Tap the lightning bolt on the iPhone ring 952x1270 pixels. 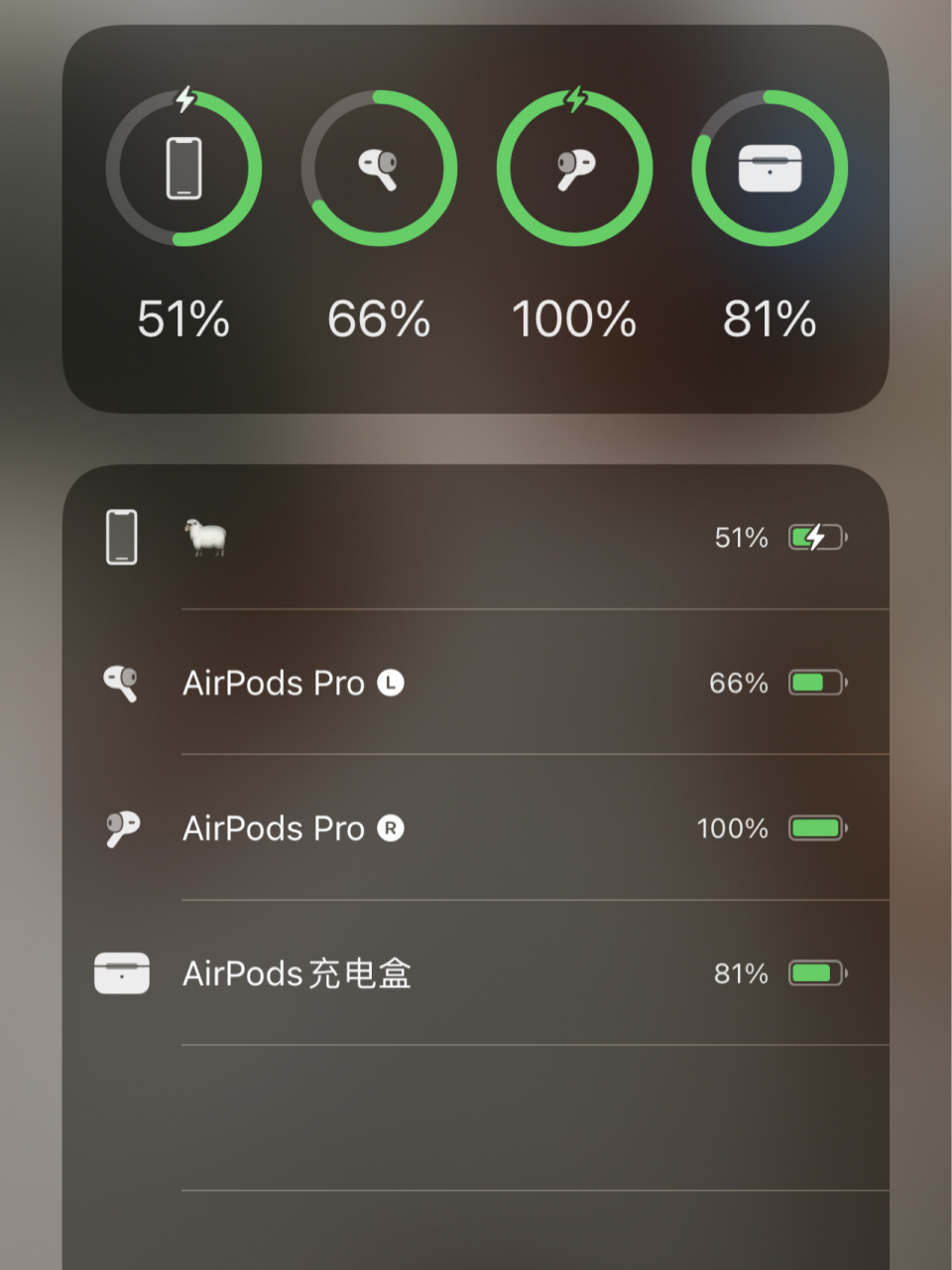(183, 98)
